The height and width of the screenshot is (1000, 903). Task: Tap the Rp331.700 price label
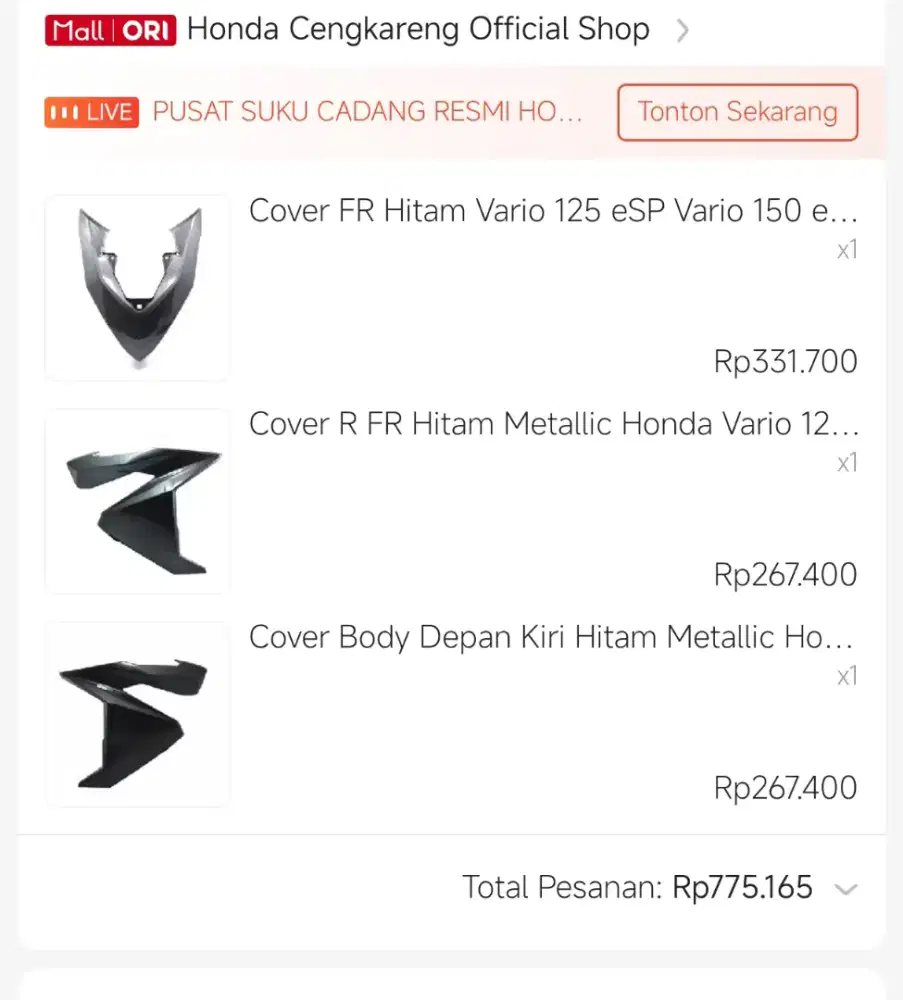point(786,361)
